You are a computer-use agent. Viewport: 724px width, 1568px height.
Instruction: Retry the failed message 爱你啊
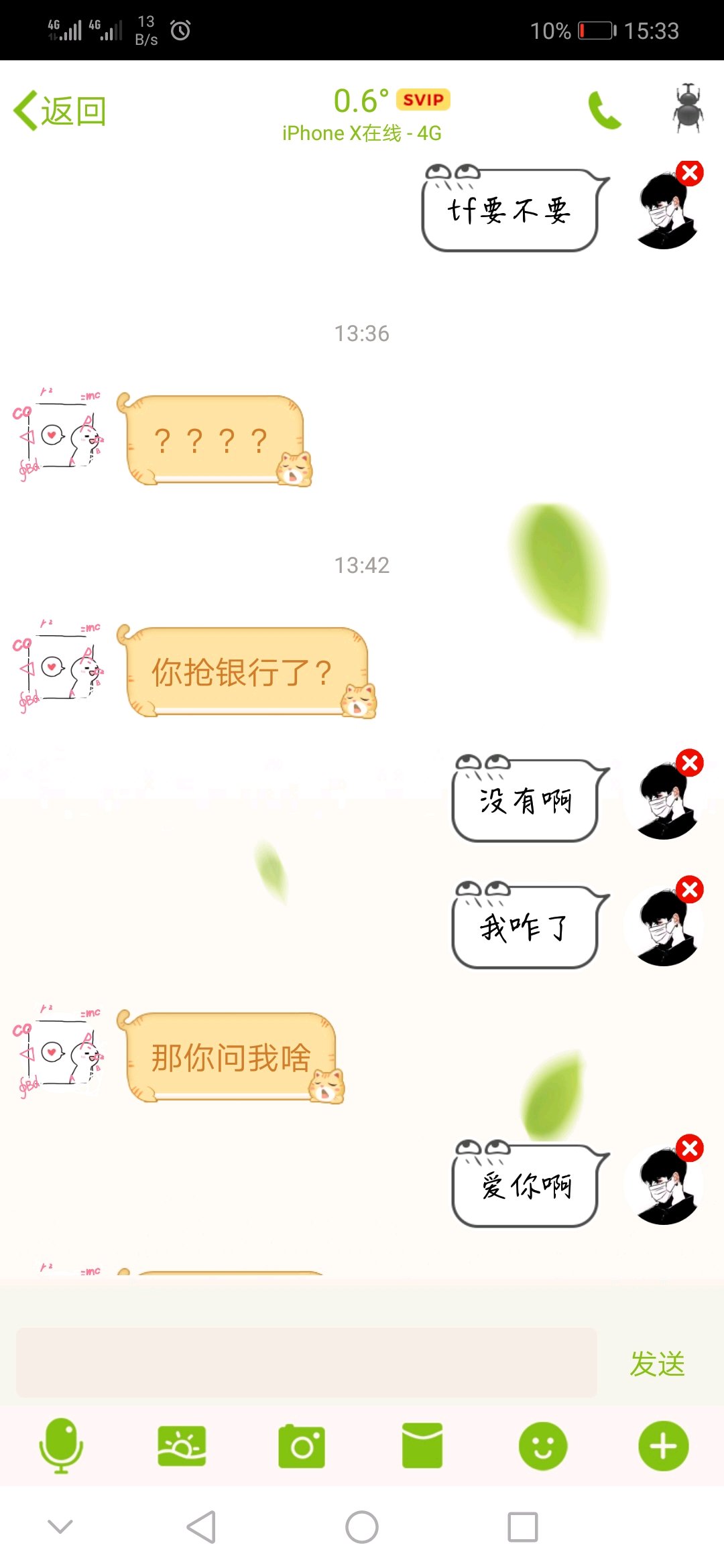pyautogui.click(x=690, y=1149)
